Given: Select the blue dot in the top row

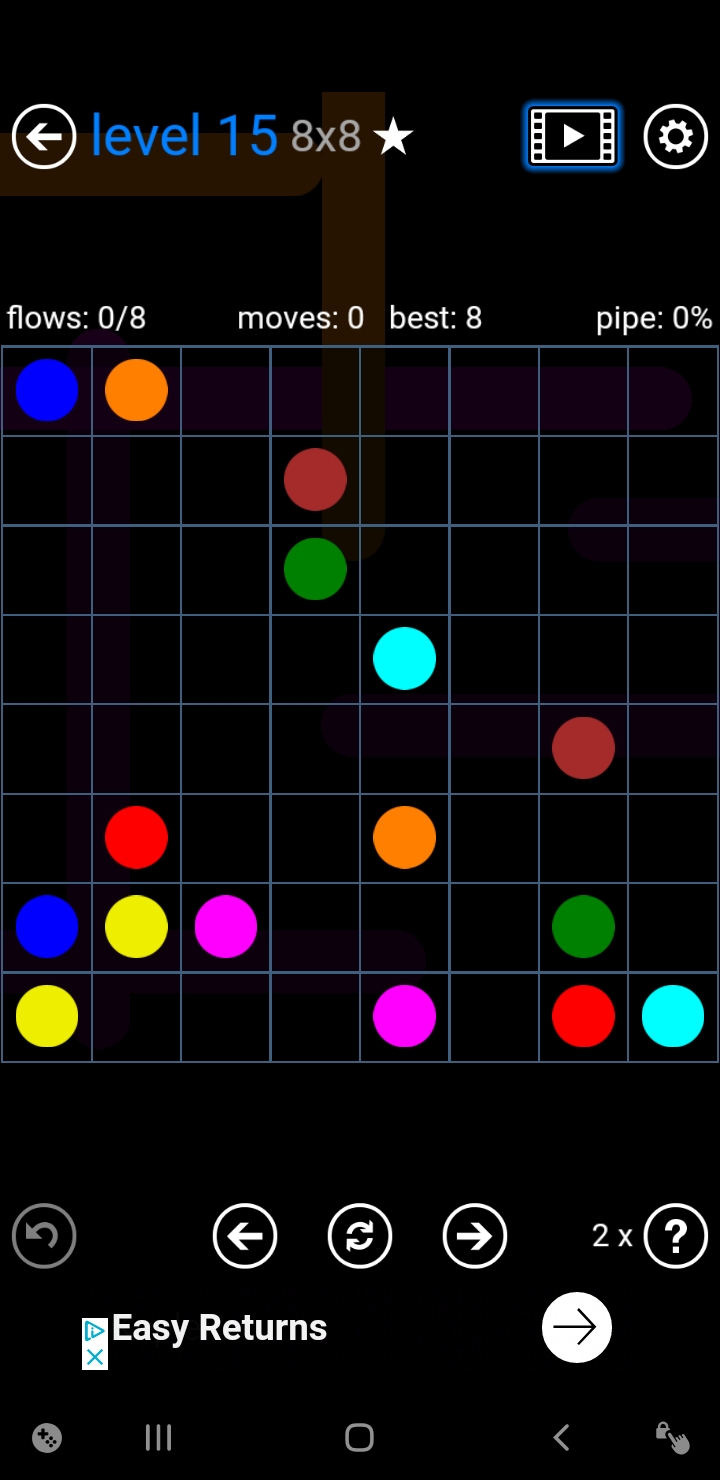Looking at the screenshot, I should pyautogui.click(x=47, y=390).
